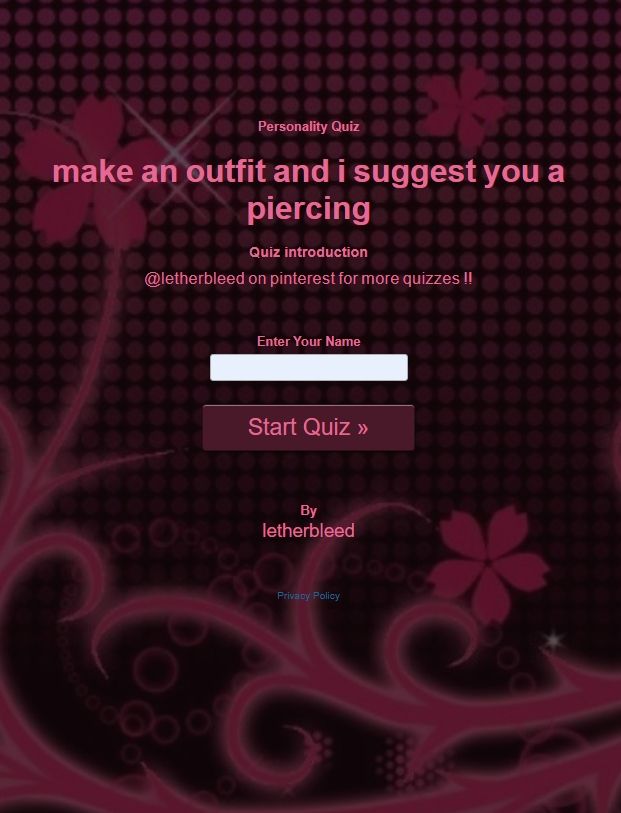Open the Privacy Policy link

(x=308, y=595)
